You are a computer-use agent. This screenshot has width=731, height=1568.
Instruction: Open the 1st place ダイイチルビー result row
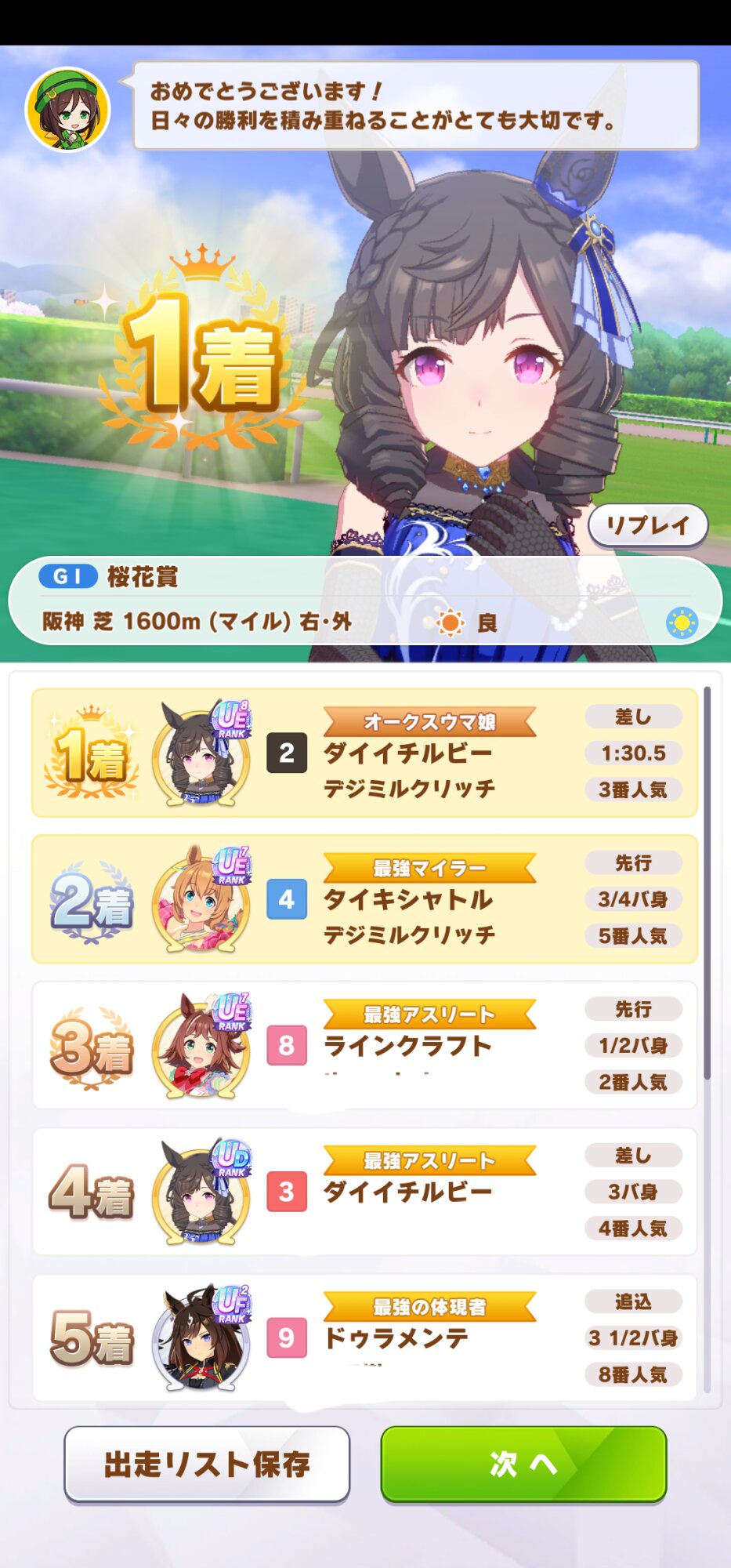[x=364, y=753]
